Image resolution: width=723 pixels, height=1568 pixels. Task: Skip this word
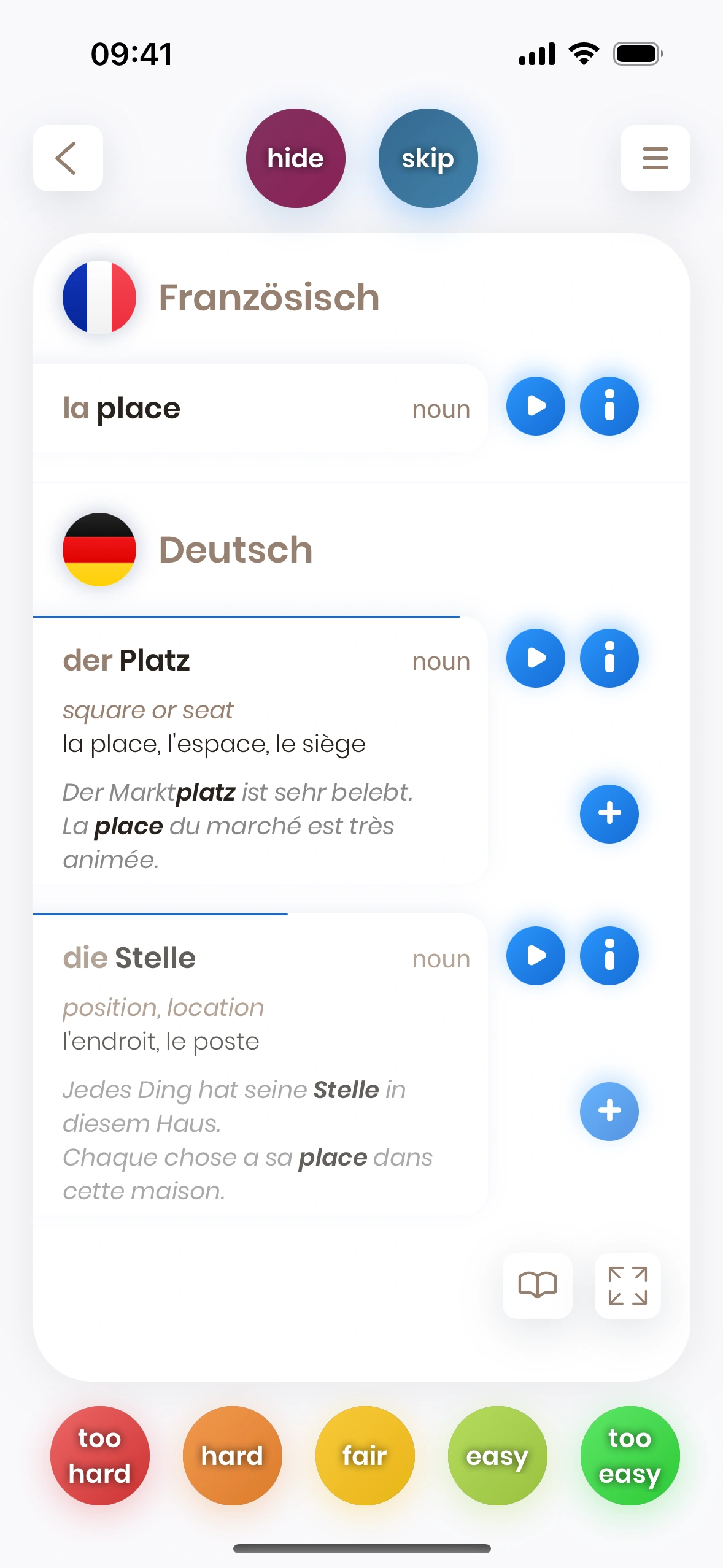(428, 158)
